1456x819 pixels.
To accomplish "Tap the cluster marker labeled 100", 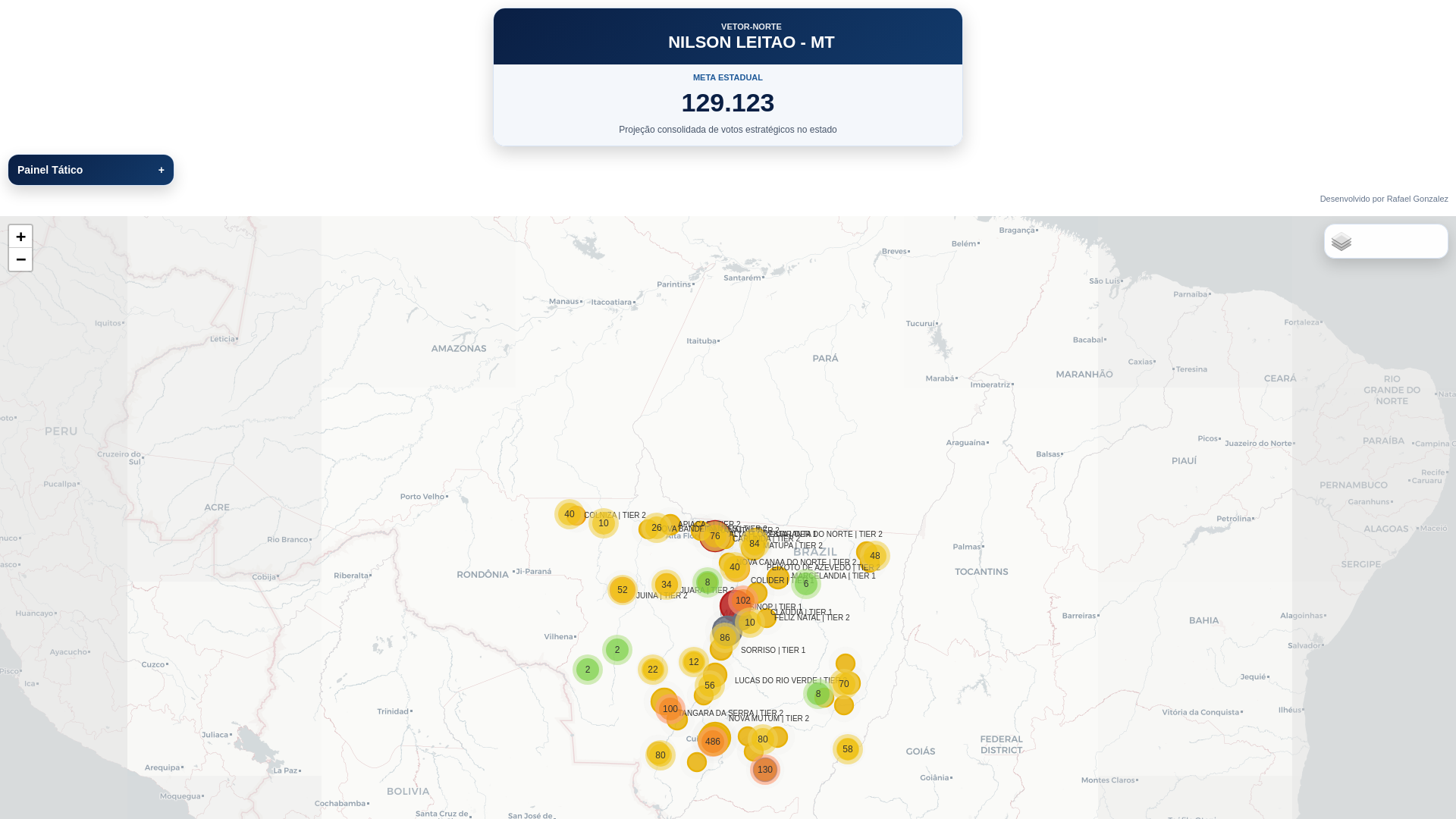I will click(x=670, y=709).
